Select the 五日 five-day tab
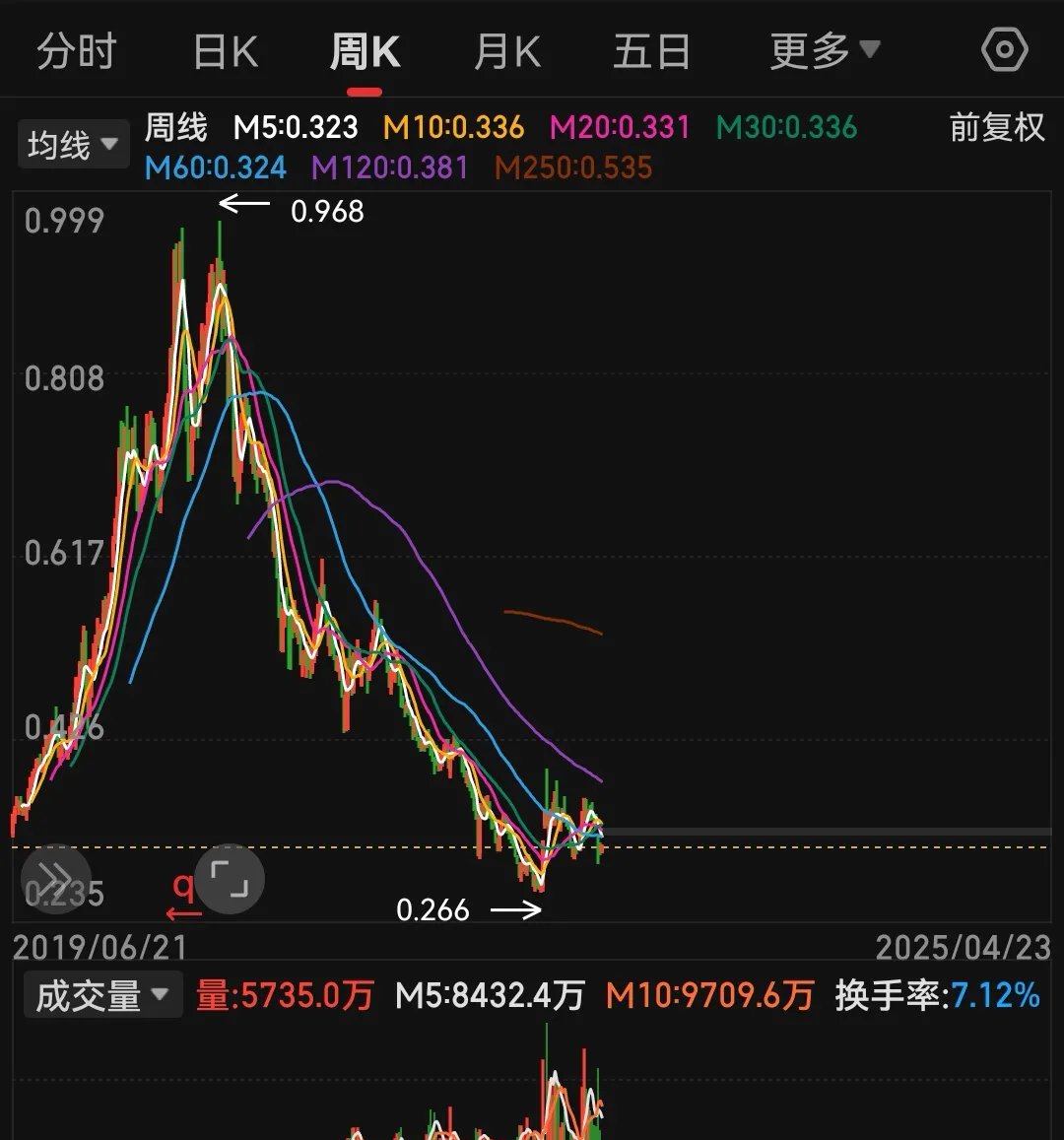Image resolution: width=1064 pixels, height=1140 pixels. point(651,51)
